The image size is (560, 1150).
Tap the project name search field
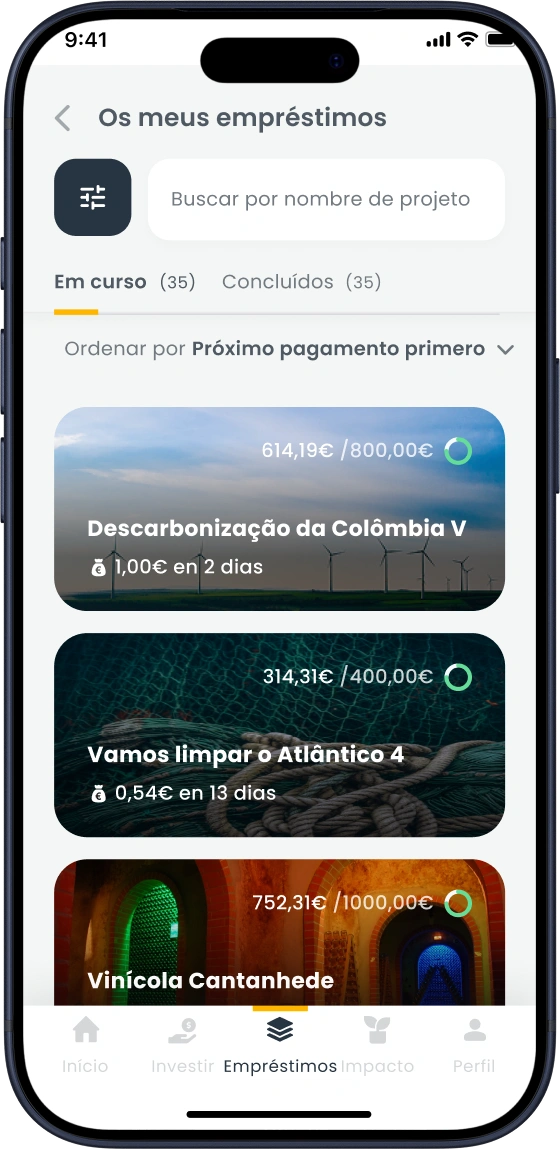coord(326,199)
